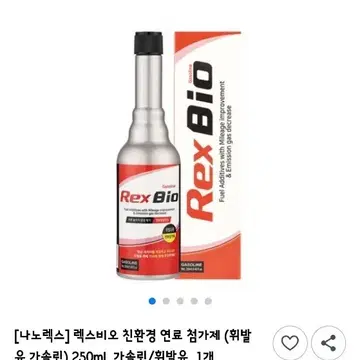360x360 pixels.
Task: Open the Rex Bio product image
Action: 180,155
